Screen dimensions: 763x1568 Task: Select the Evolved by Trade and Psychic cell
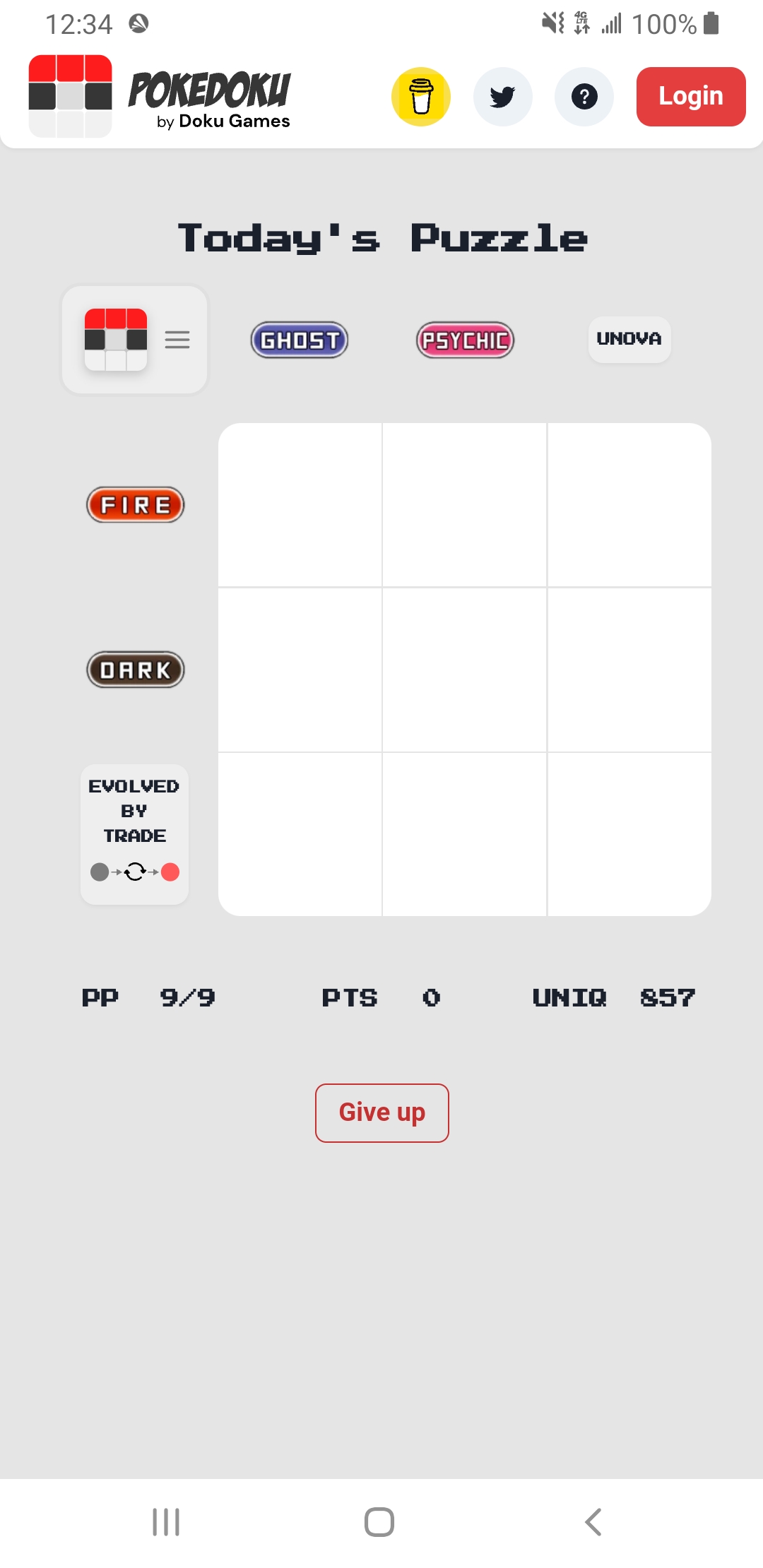pos(465,834)
